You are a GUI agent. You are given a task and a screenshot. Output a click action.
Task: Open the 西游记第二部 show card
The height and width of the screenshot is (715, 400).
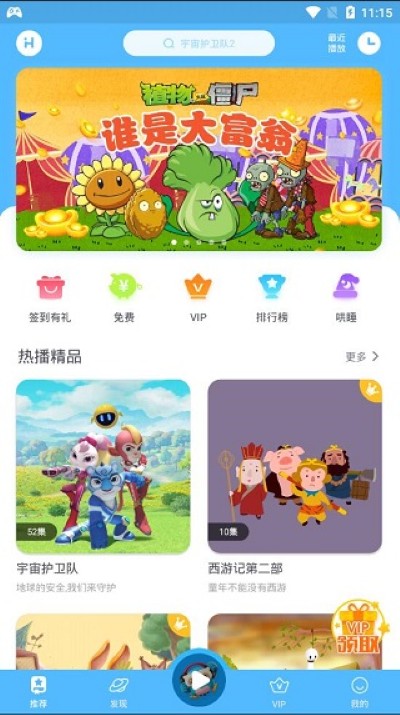click(x=295, y=486)
